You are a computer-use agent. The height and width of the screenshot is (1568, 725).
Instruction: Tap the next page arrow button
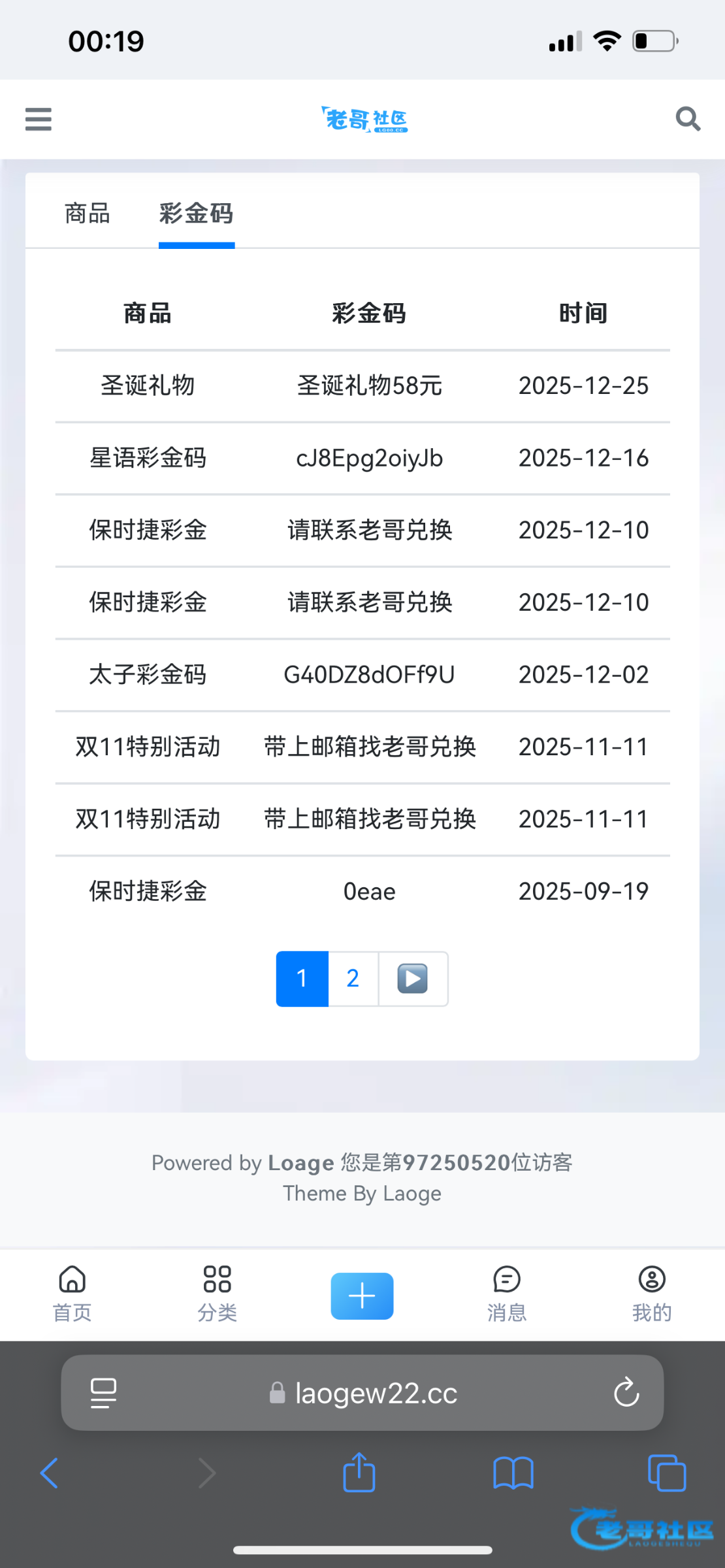tap(413, 979)
